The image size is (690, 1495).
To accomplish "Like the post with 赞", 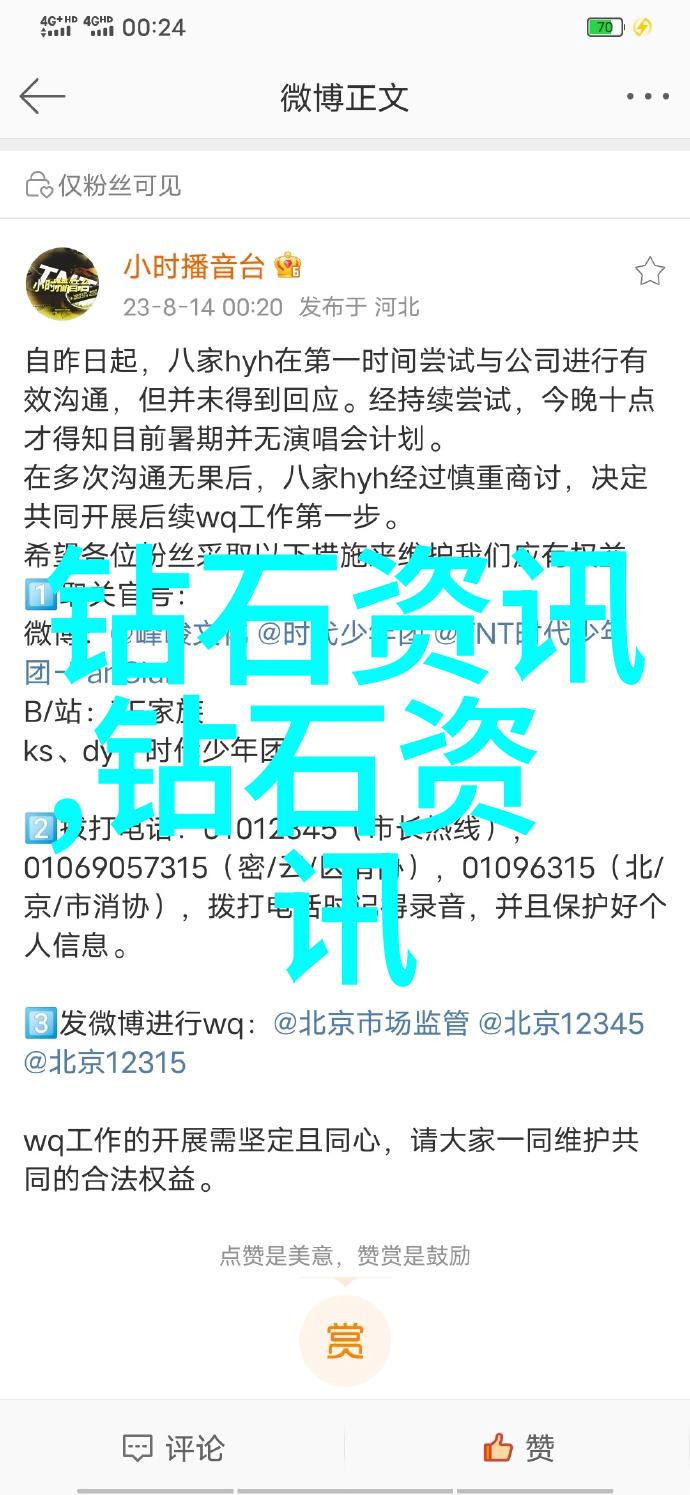I will [518, 1447].
